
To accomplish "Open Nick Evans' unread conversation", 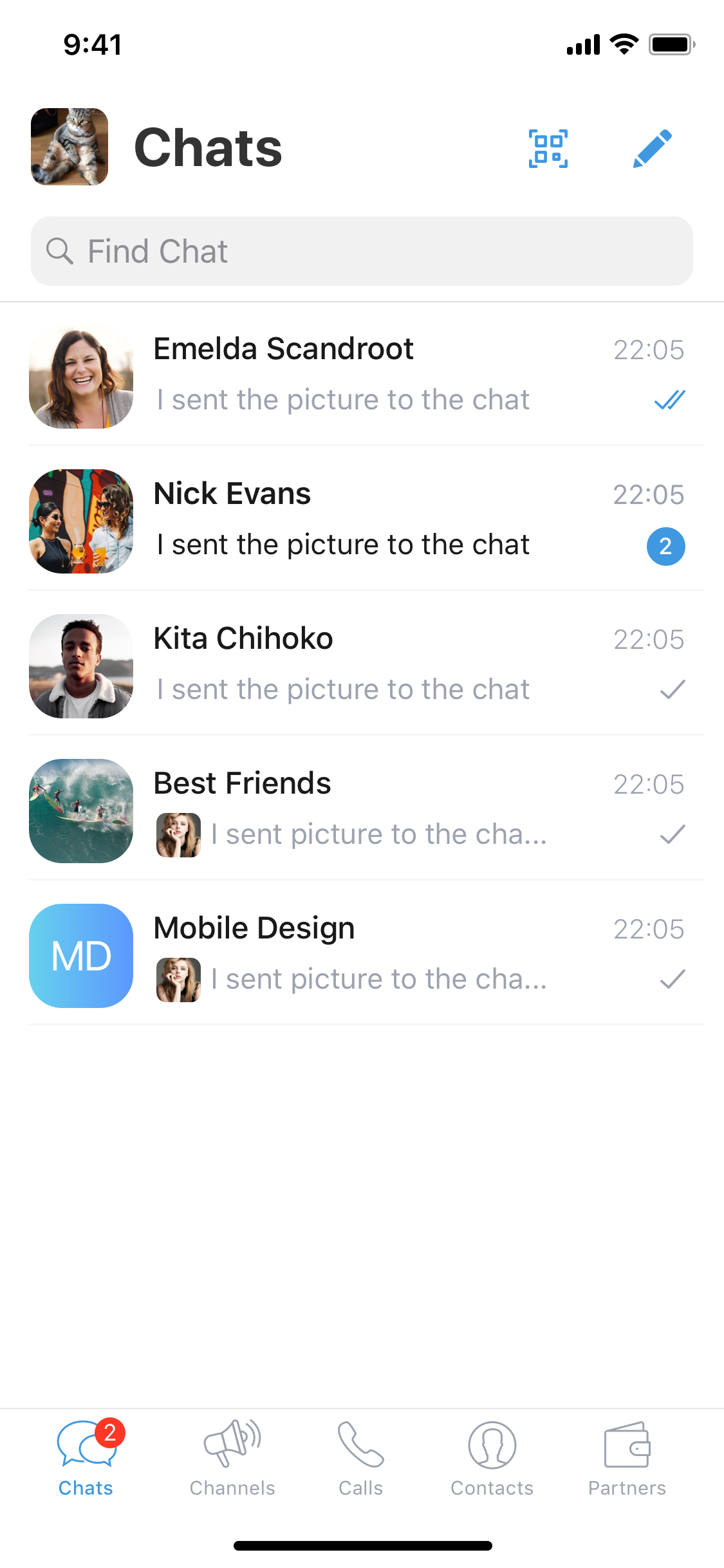I will [362, 519].
